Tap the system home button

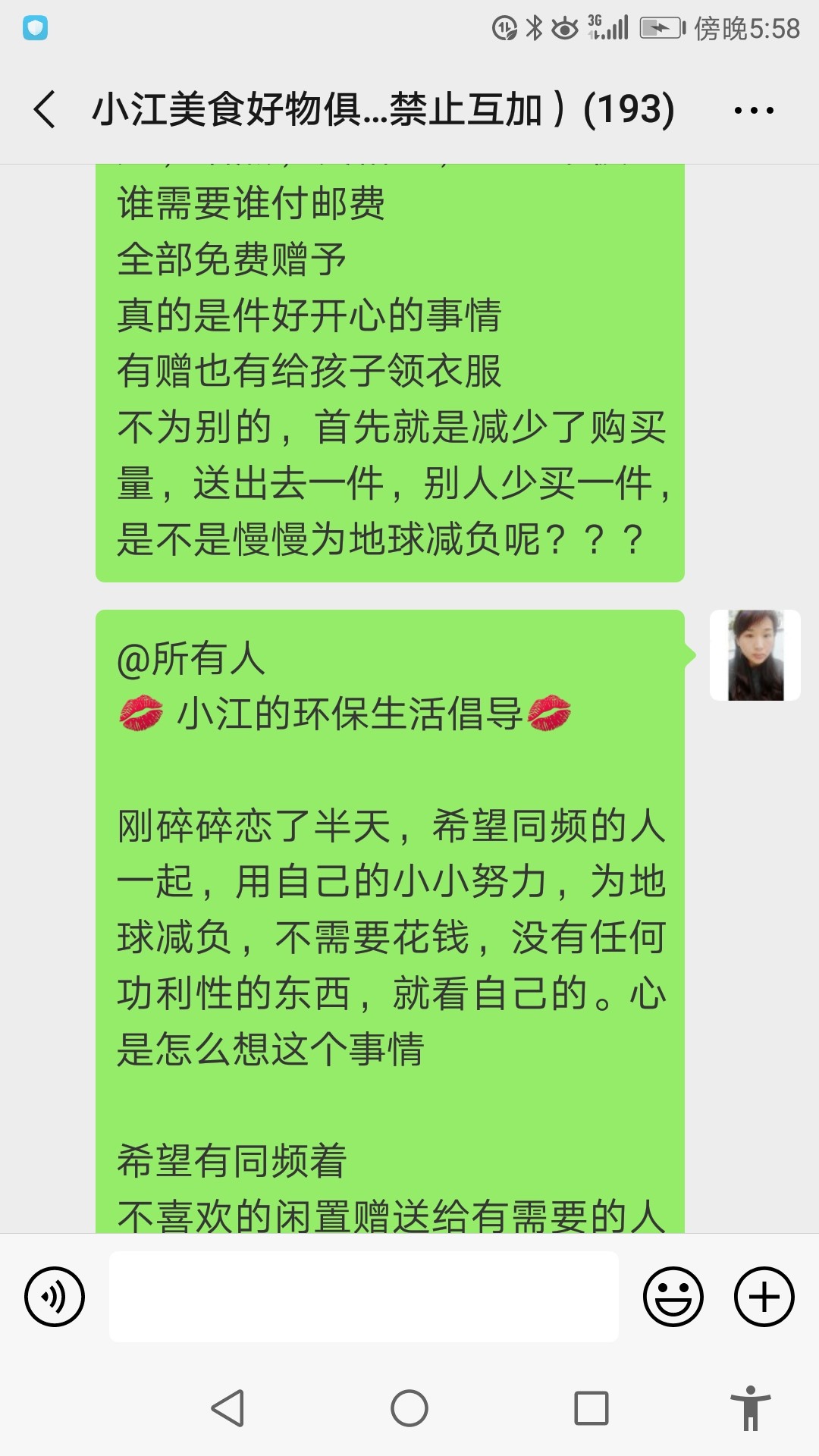[409, 1408]
